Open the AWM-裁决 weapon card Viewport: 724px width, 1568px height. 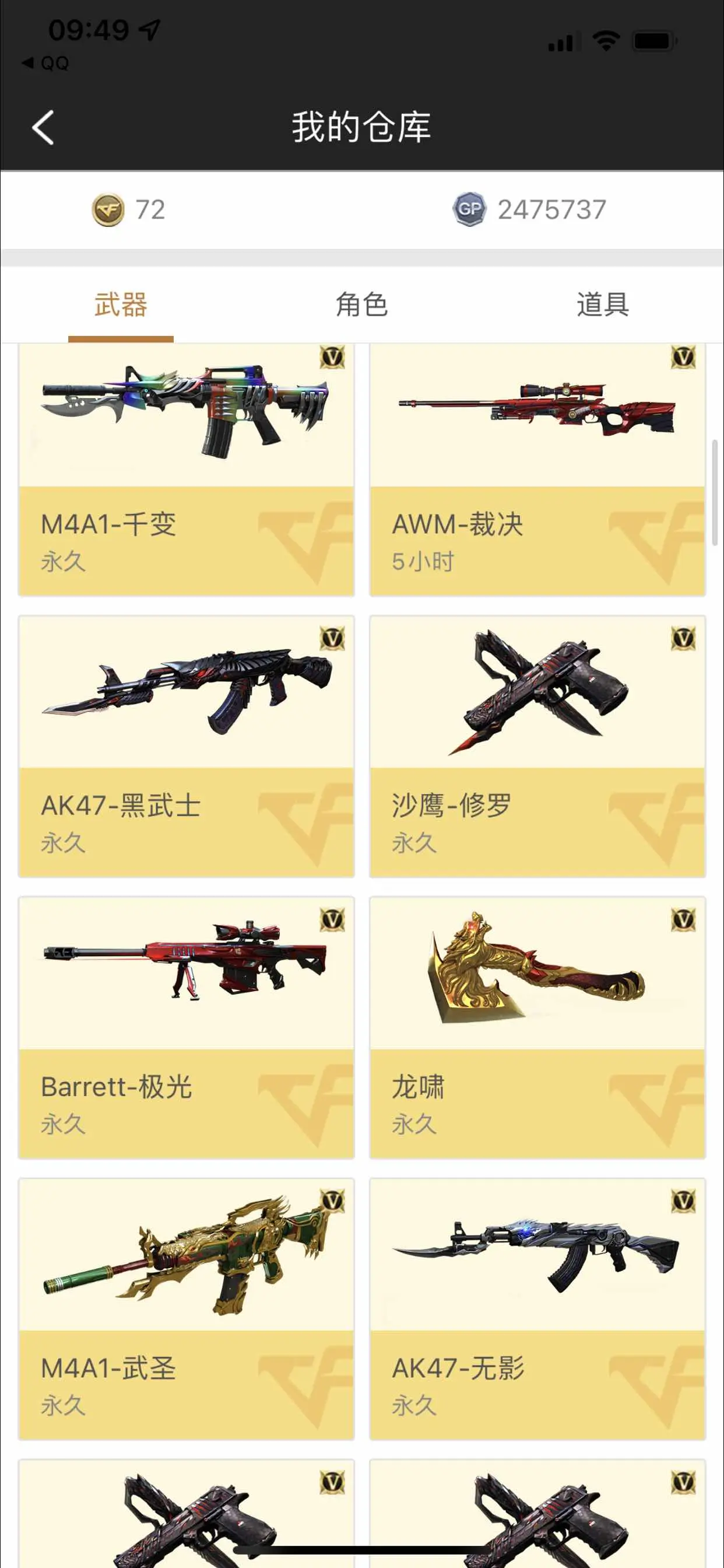pyautogui.click(x=538, y=470)
